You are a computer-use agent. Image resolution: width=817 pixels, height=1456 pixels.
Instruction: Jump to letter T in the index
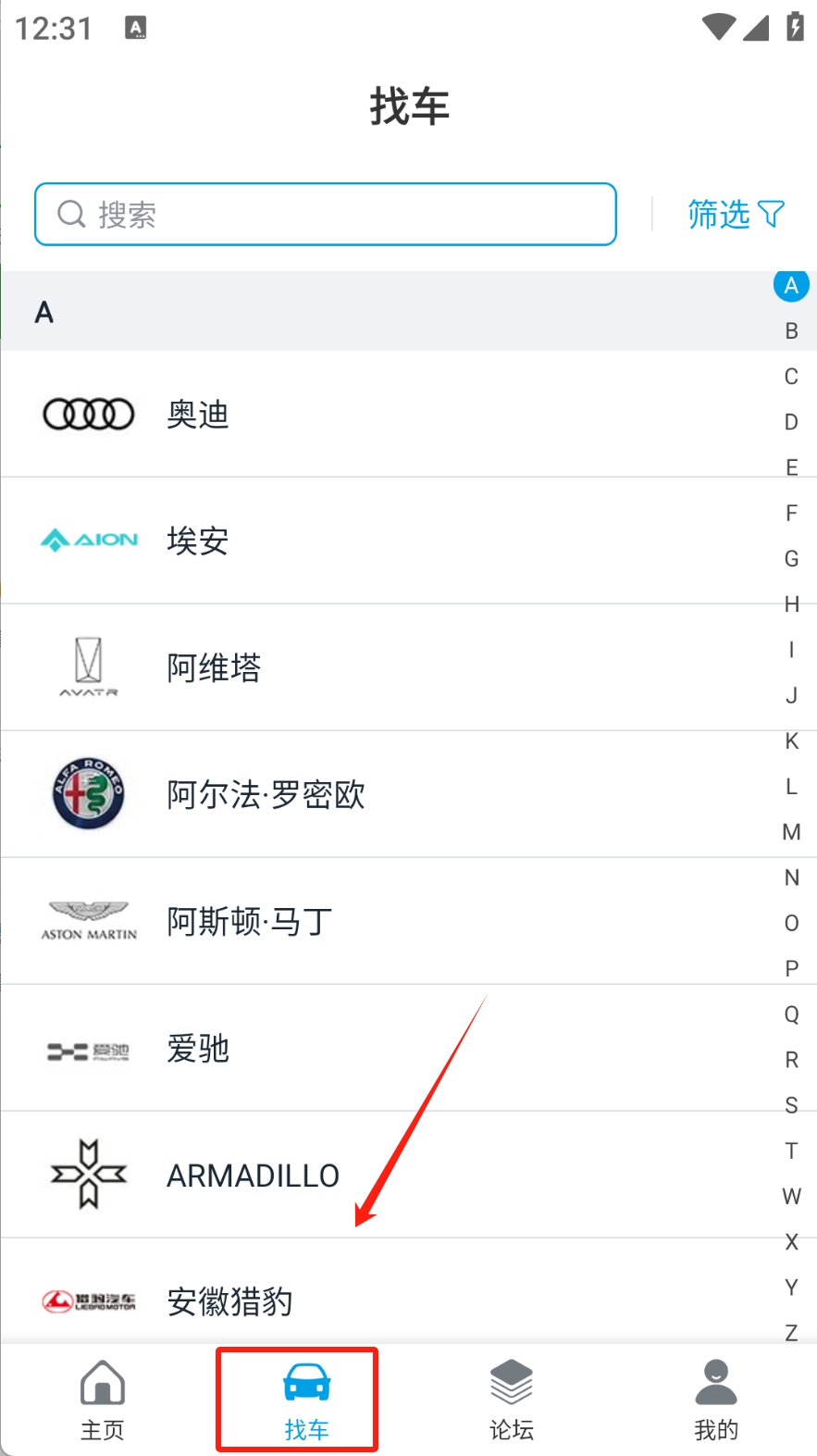791,1151
